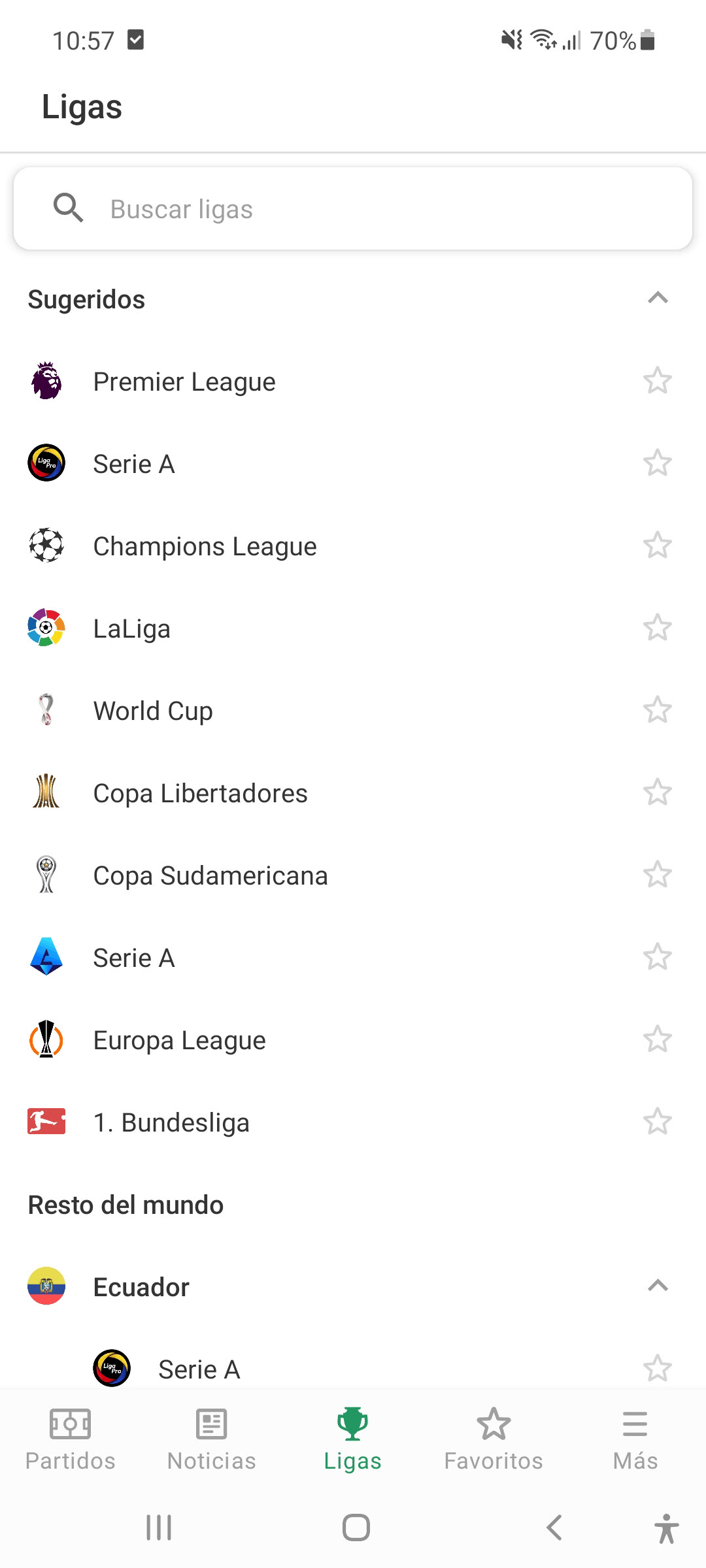
Task: Tap the system back button
Action: point(554,1527)
